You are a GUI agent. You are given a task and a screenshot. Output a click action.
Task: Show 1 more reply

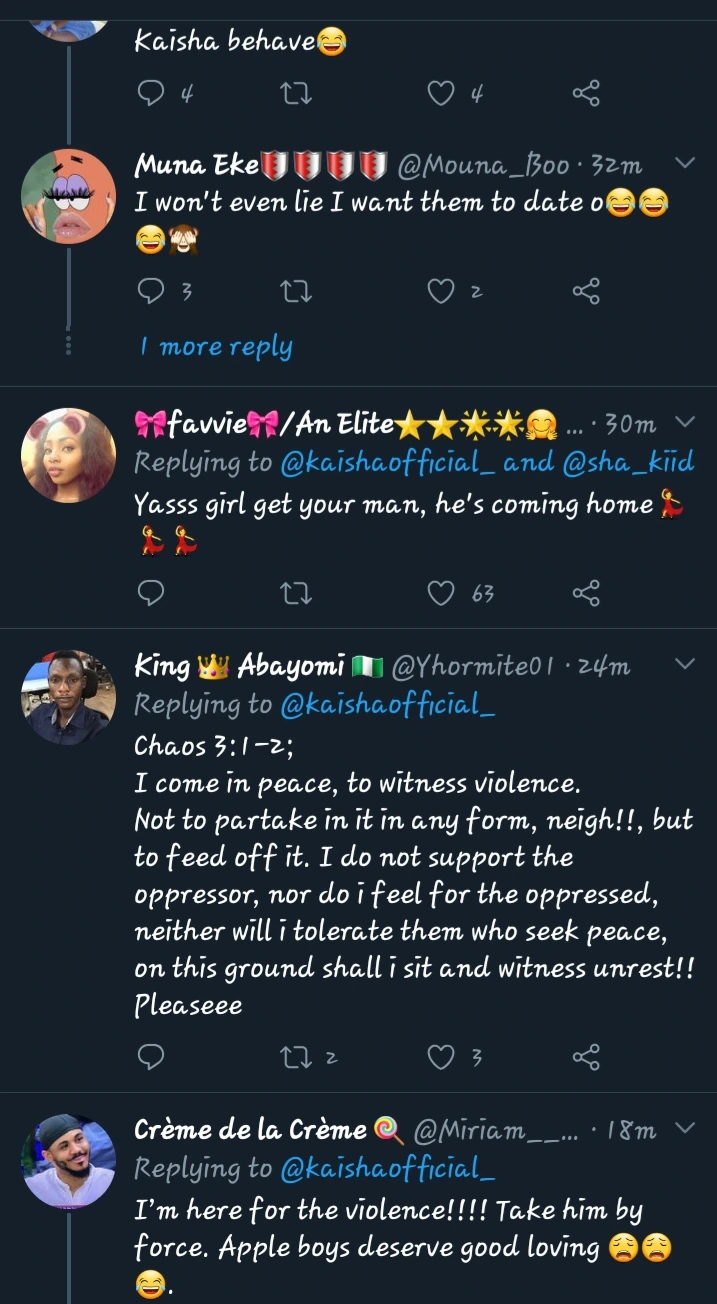[x=216, y=347]
